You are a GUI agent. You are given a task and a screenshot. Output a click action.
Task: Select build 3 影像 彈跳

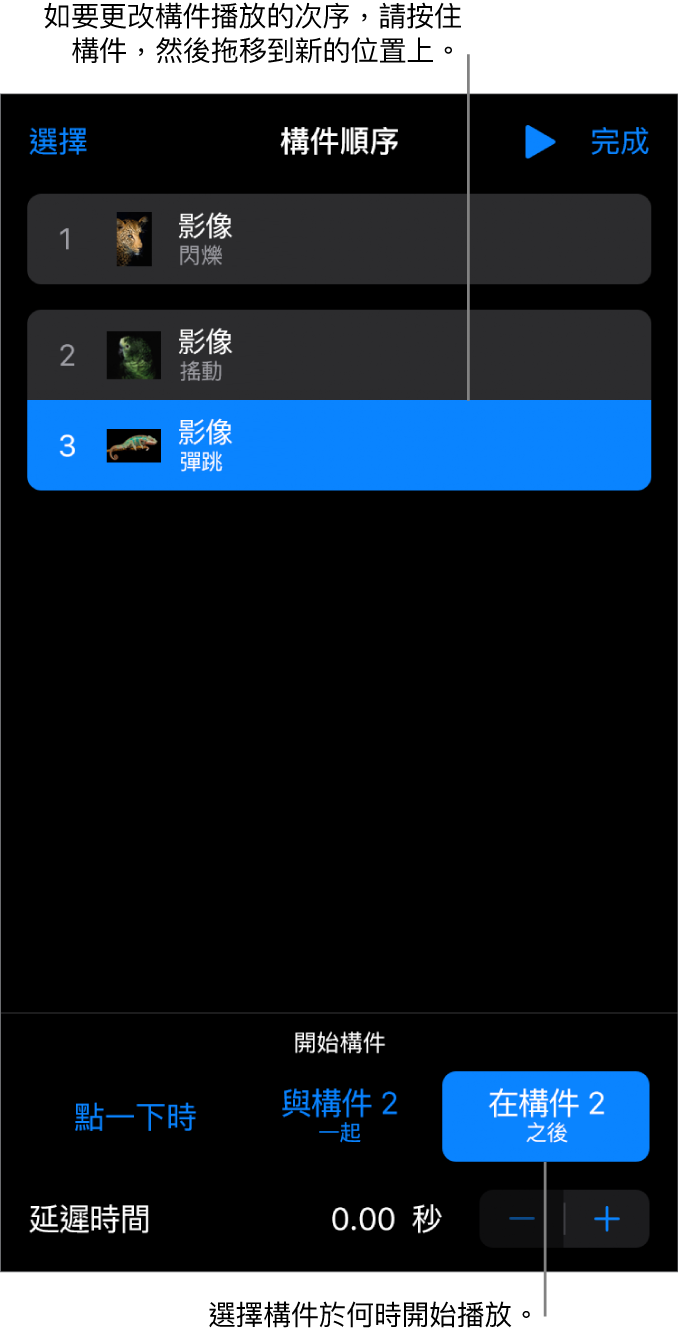click(x=338, y=445)
